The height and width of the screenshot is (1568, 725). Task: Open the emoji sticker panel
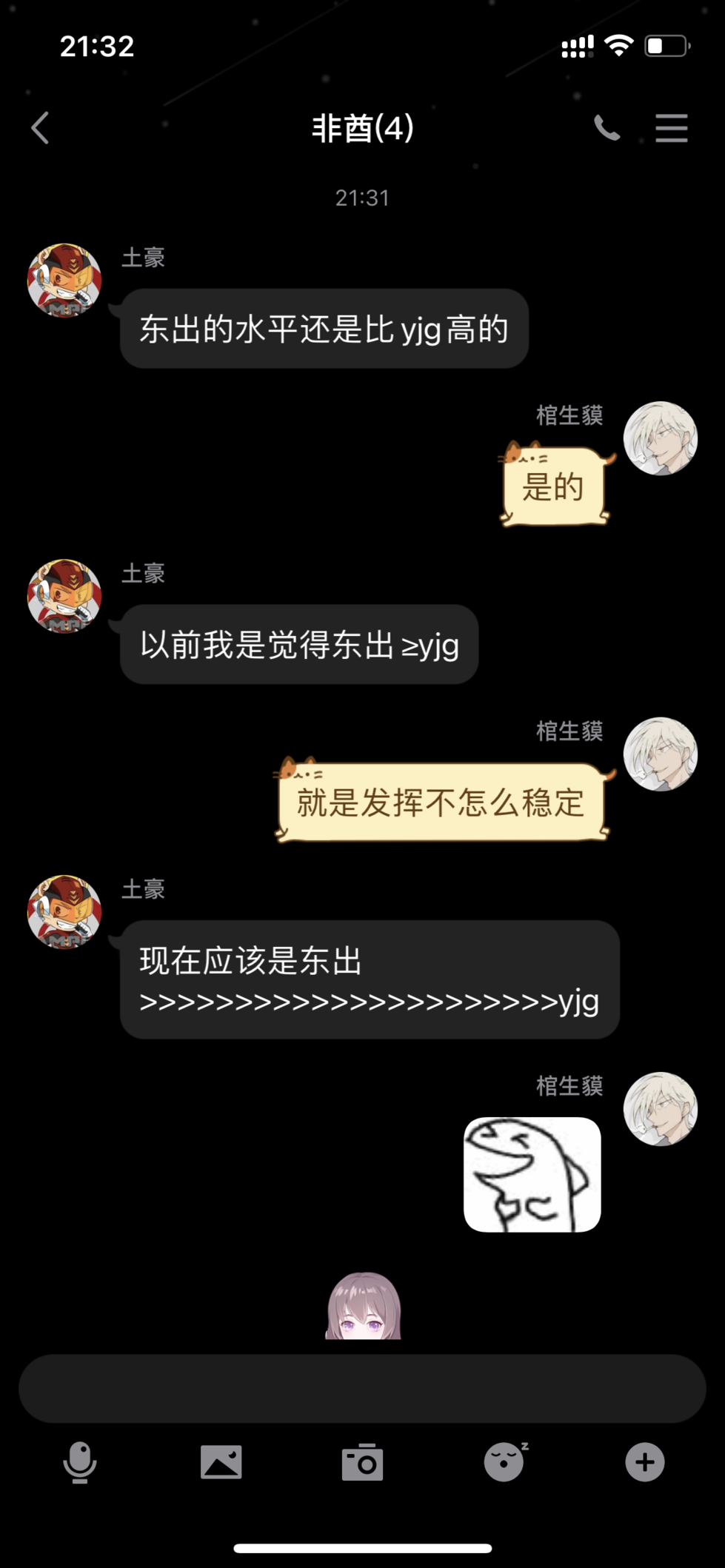(x=504, y=1462)
